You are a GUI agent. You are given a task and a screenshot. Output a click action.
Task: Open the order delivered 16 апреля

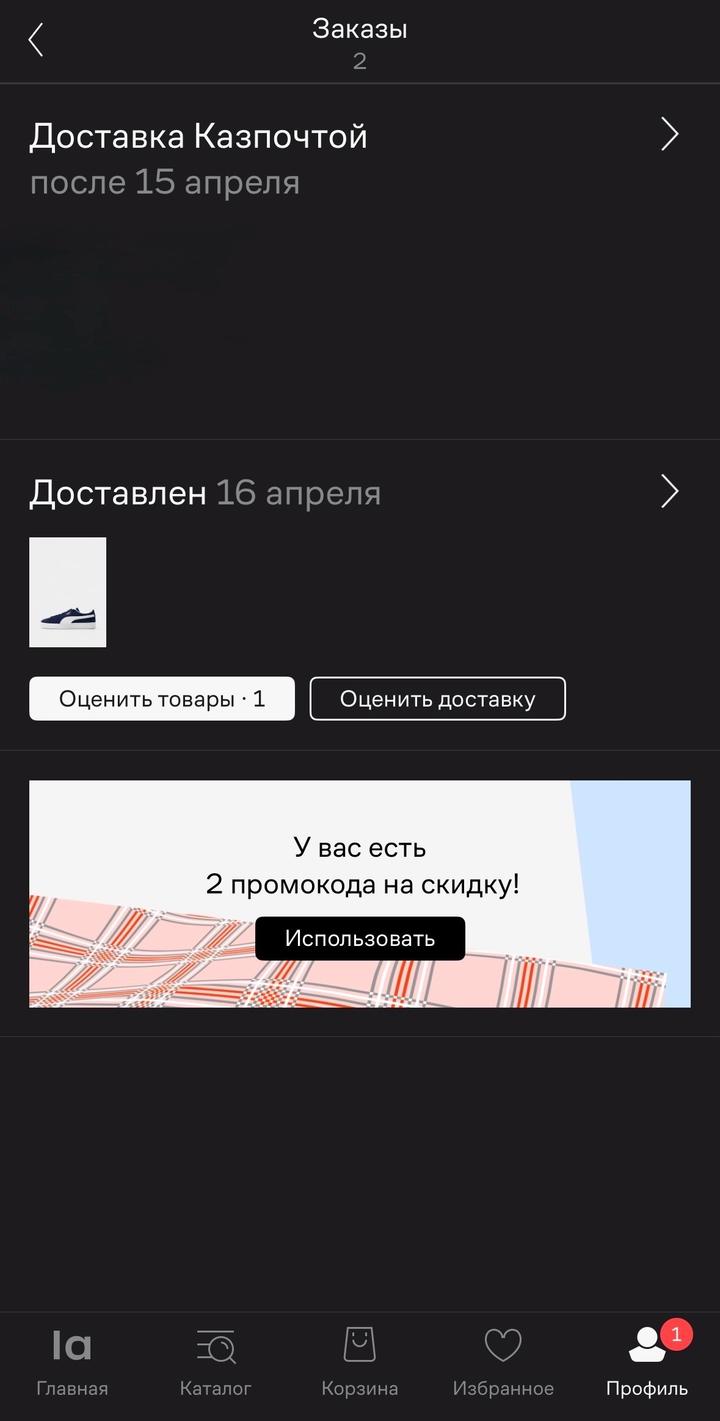pyautogui.click(x=669, y=491)
